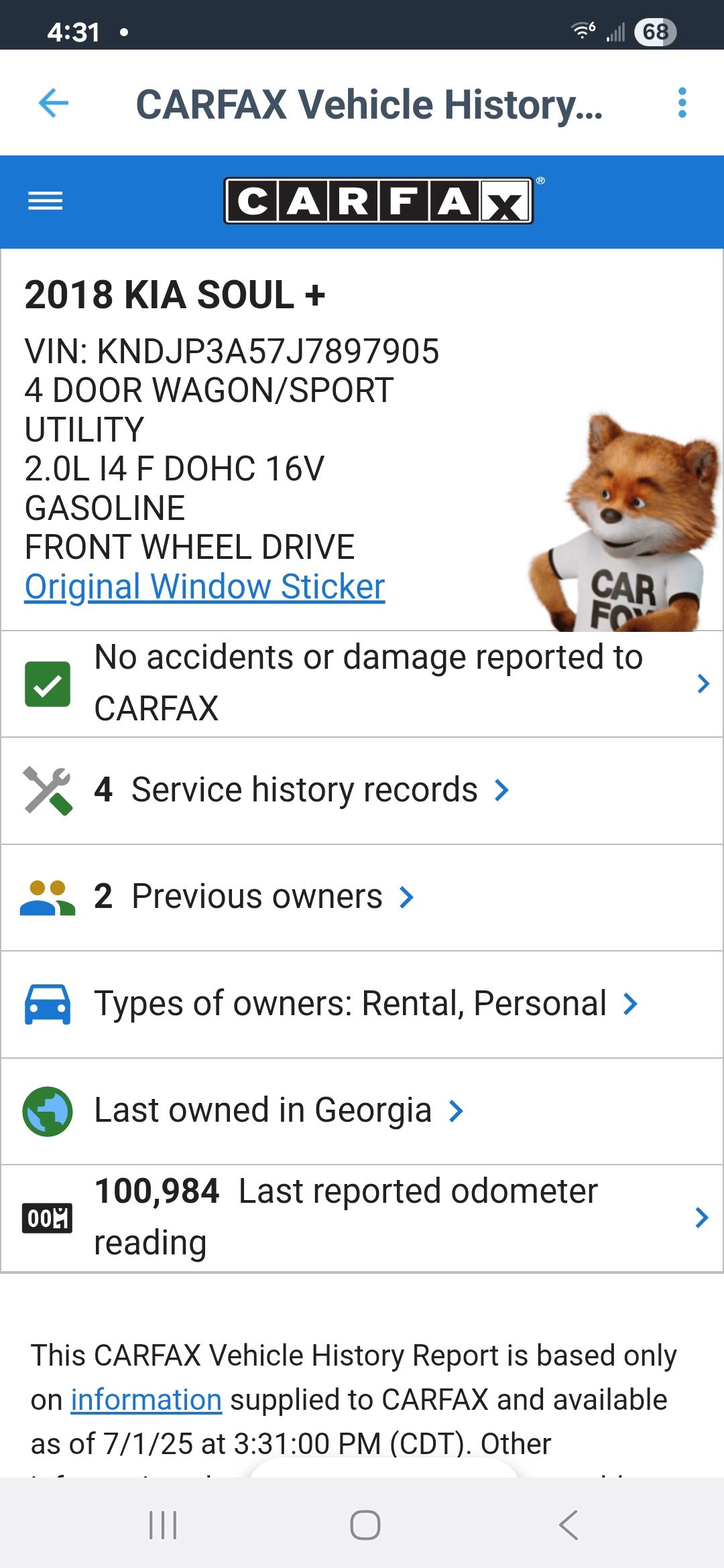Tap the system home button
Screen dimensions: 724x1568
[365, 1525]
